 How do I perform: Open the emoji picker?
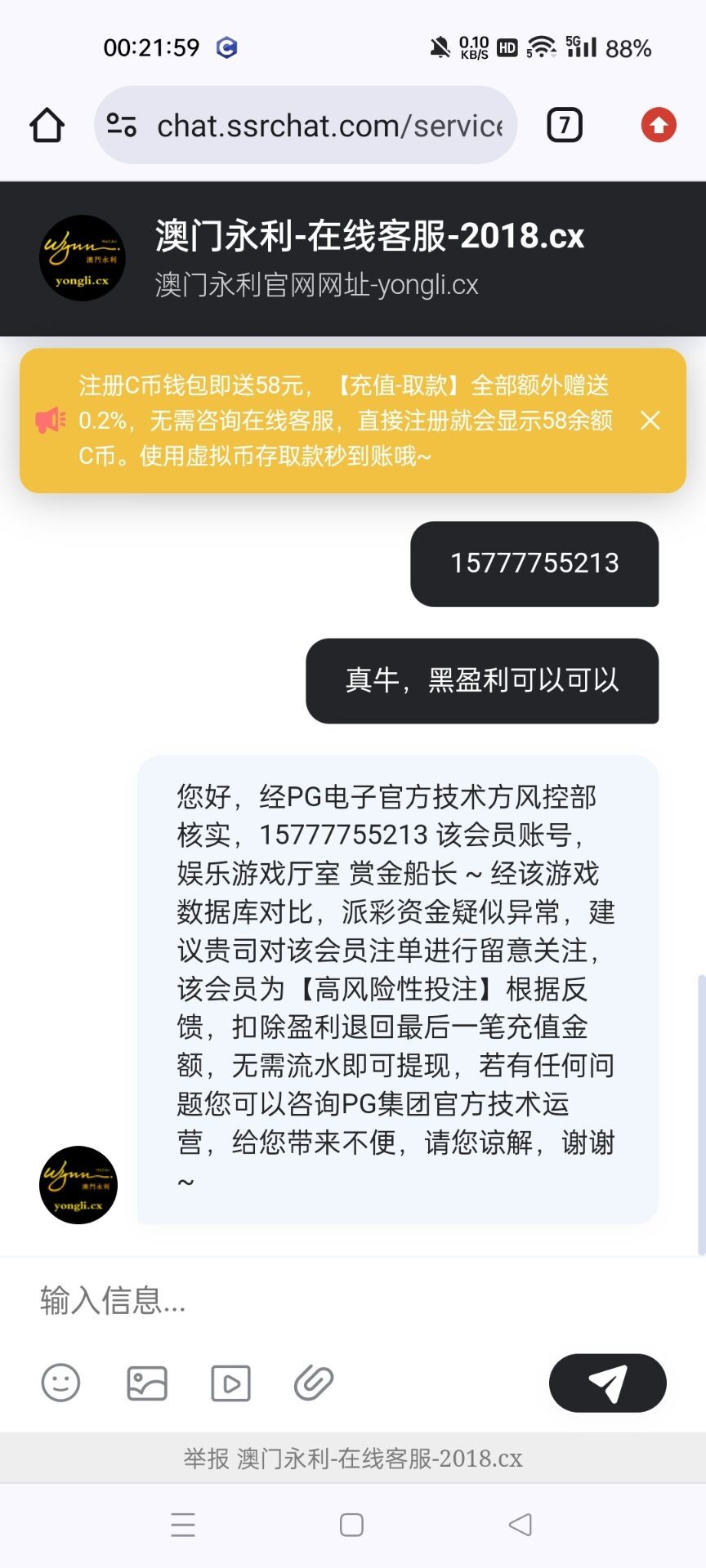tap(60, 1383)
